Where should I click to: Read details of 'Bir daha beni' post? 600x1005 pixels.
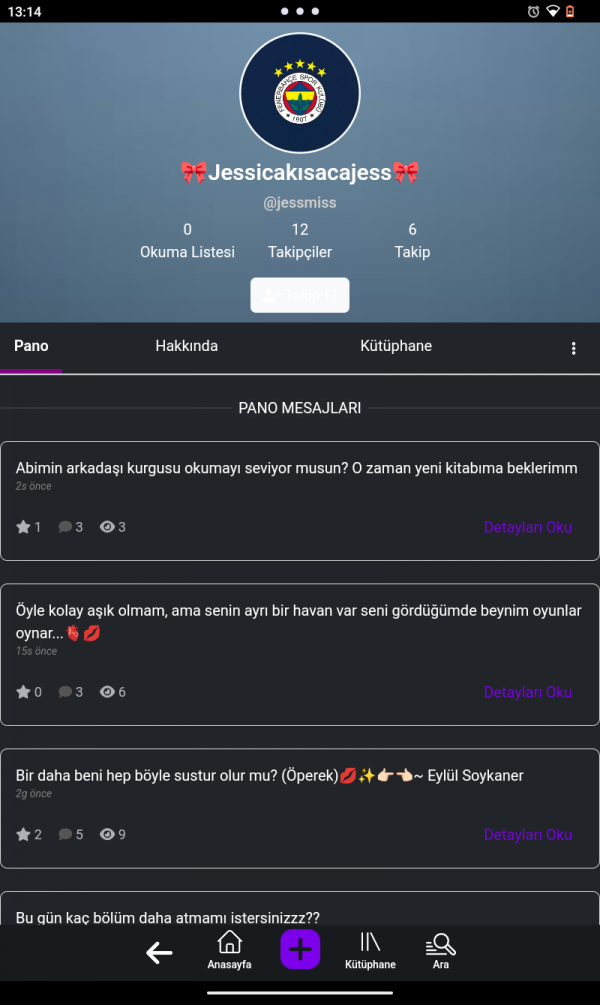click(x=527, y=835)
